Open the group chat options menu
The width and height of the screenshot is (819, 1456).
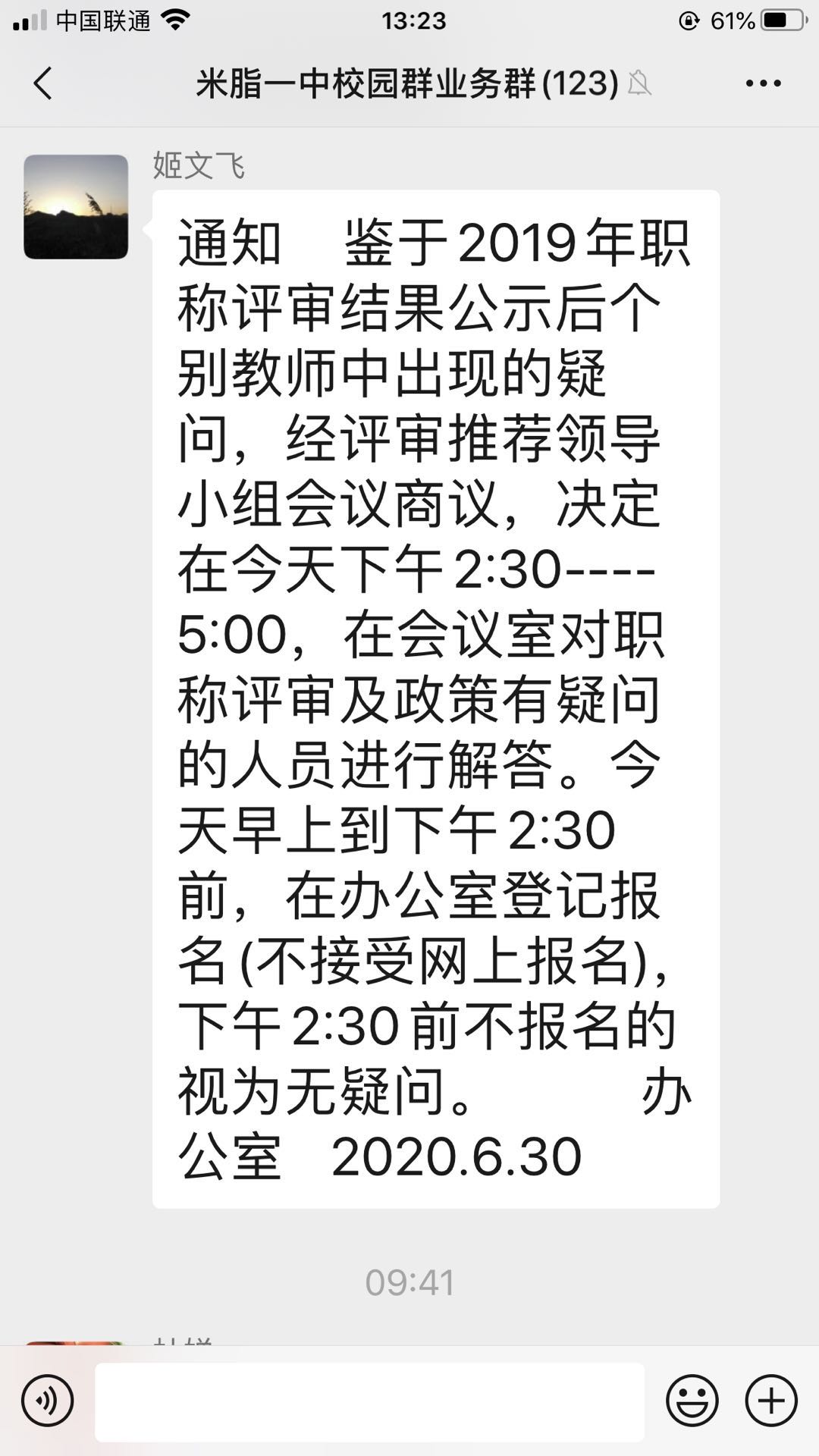click(763, 83)
